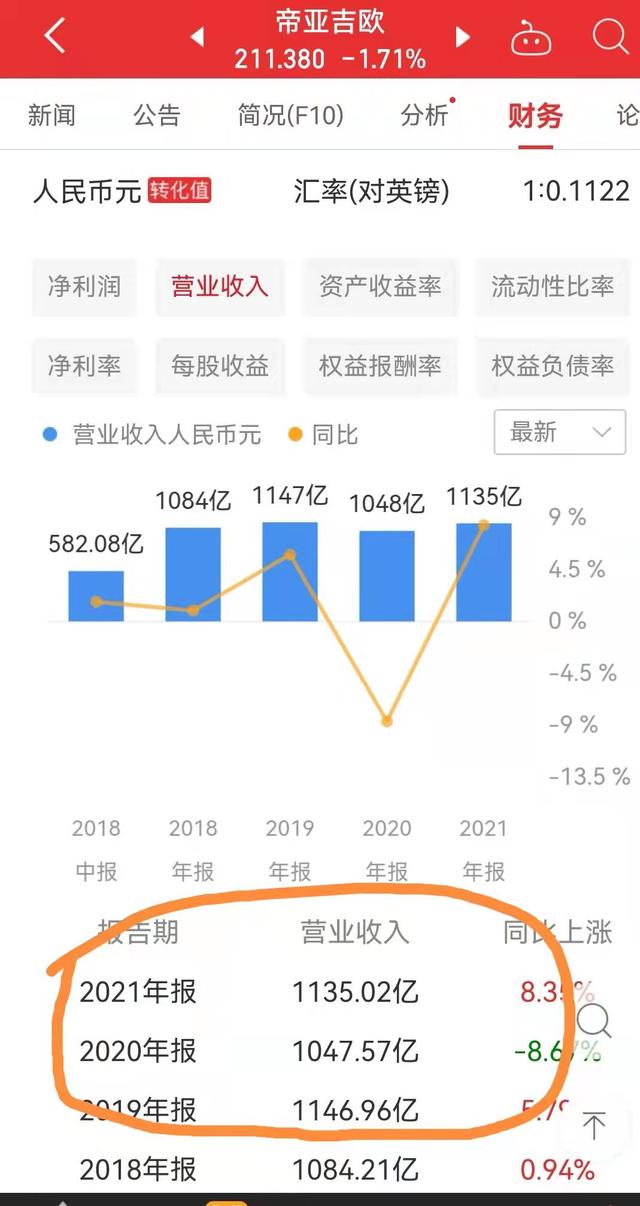
Task: Switch to the 新闻 tab
Action: pyautogui.click(x=52, y=115)
